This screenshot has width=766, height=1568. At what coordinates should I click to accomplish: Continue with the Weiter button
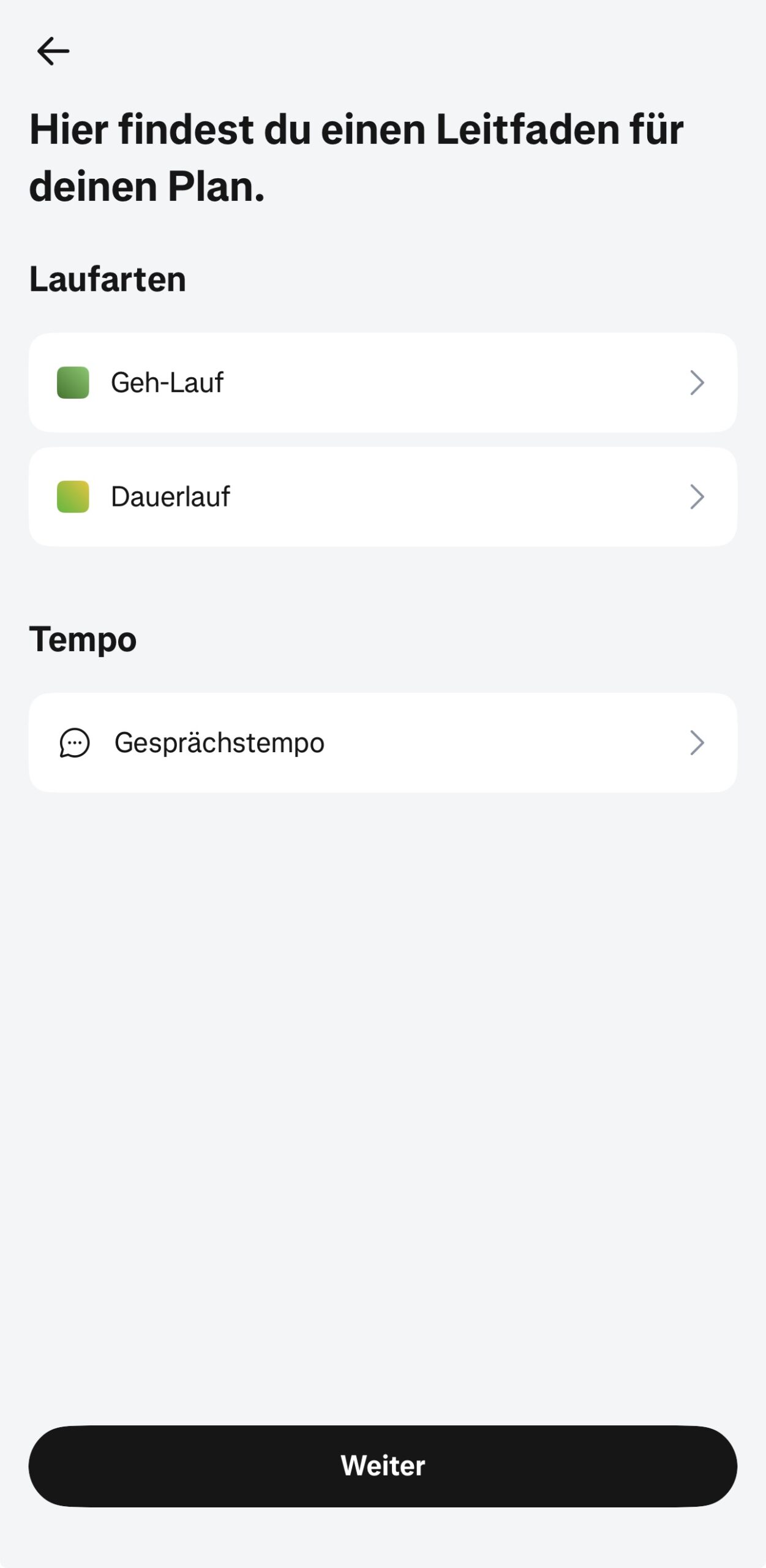383,1466
